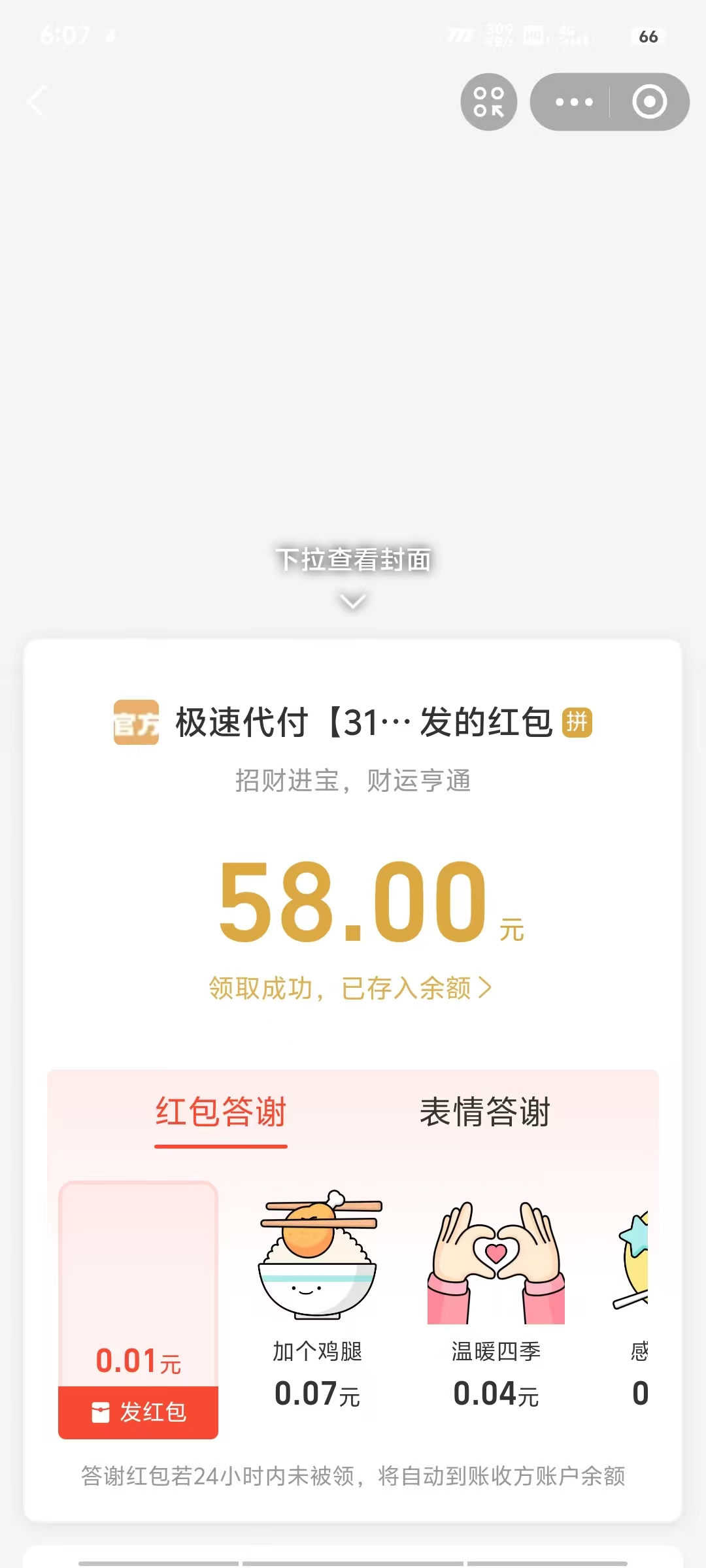The height and width of the screenshot is (1568, 706).
Task: Select 加个鸡腿 0.07元 thanks packet
Action: (x=318, y=1300)
